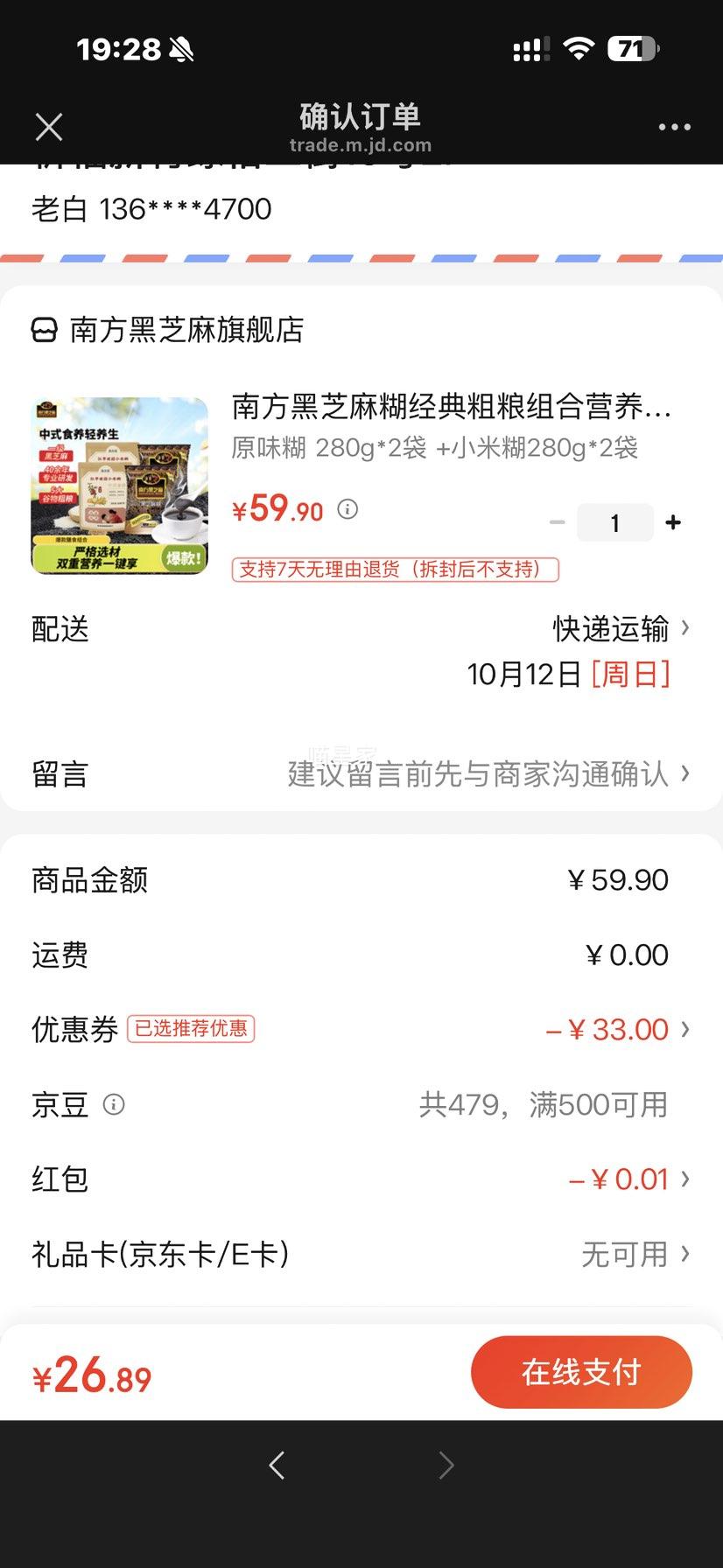This screenshot has height=1568, width=723.
Task: Go back with browser back arrow
Action: (x=277, y=1465)
